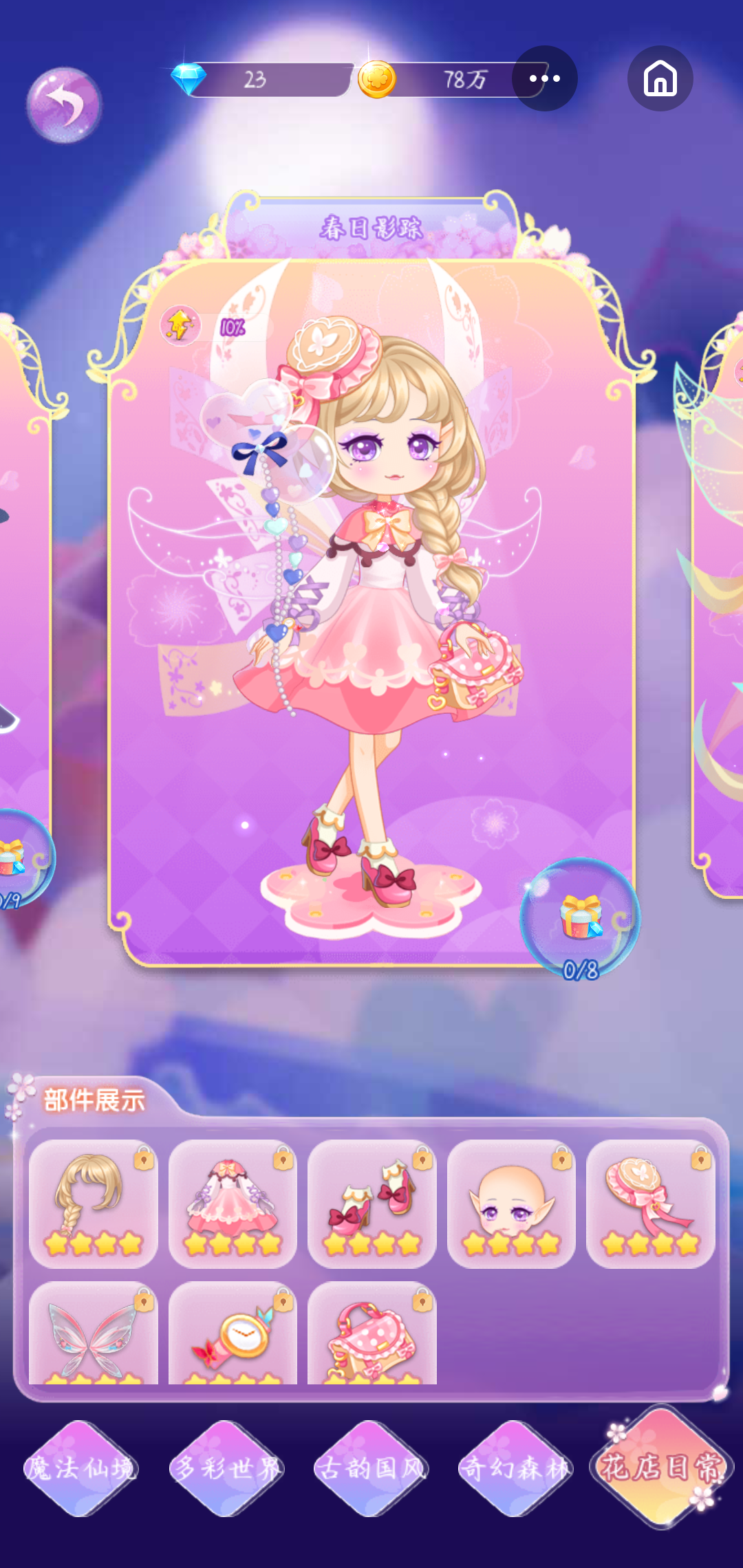Screen dimensions: 743x1568
Task: Switch to the 多彩世界 category
Action: 226,1468
